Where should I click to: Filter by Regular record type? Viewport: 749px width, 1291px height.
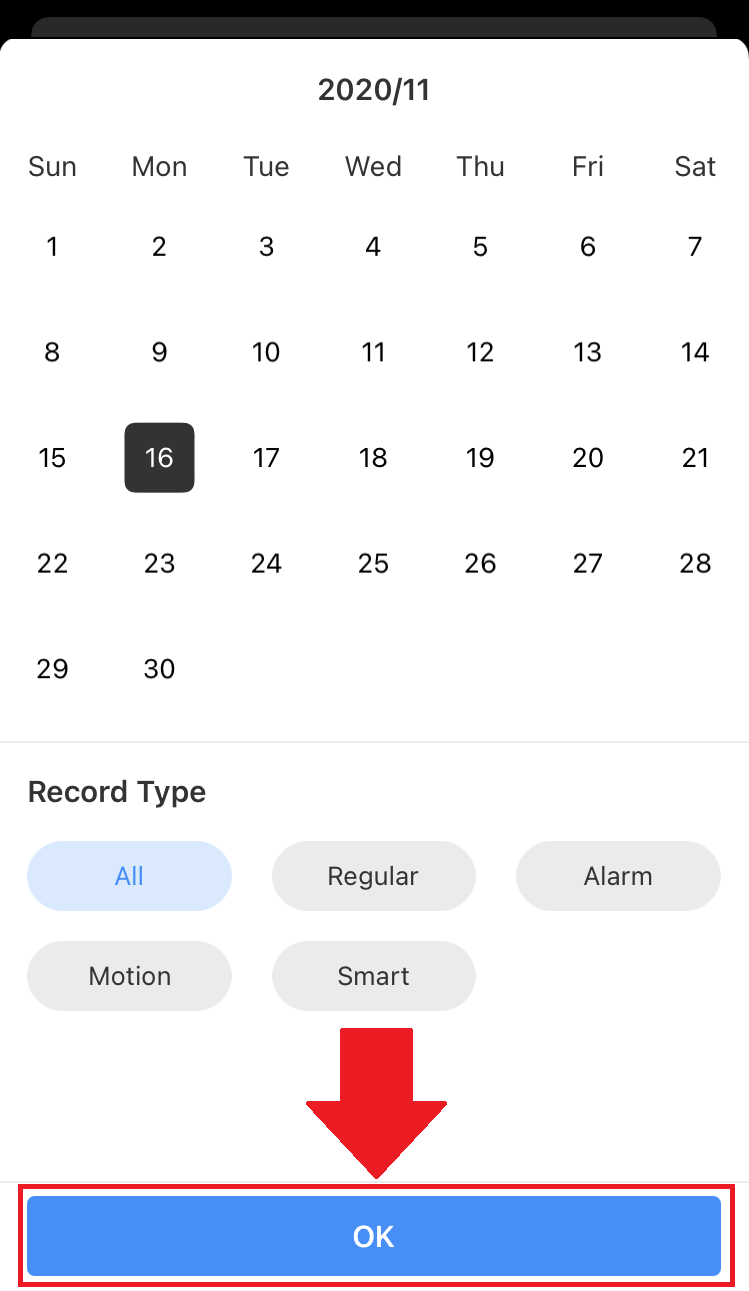click(374, 876)
